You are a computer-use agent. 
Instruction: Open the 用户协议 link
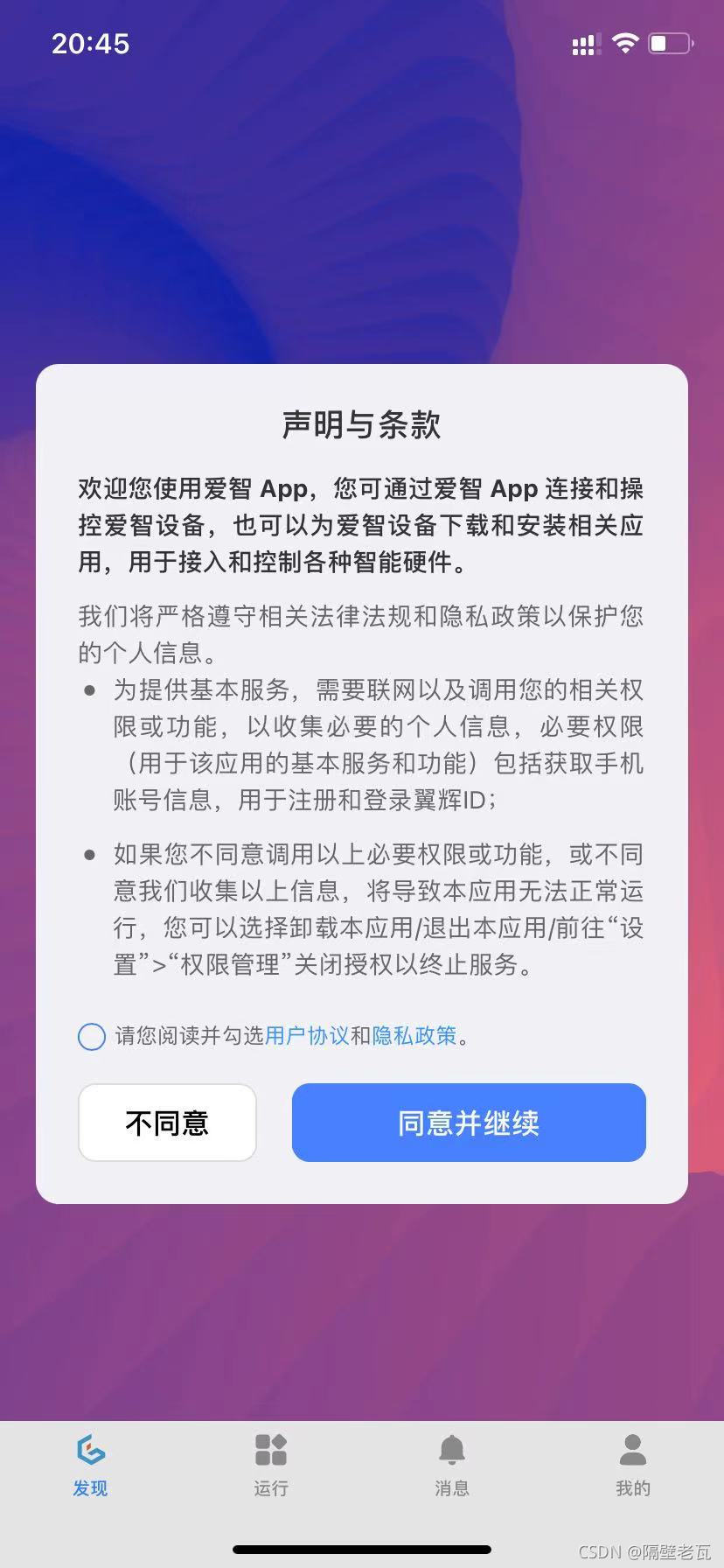307,1036
